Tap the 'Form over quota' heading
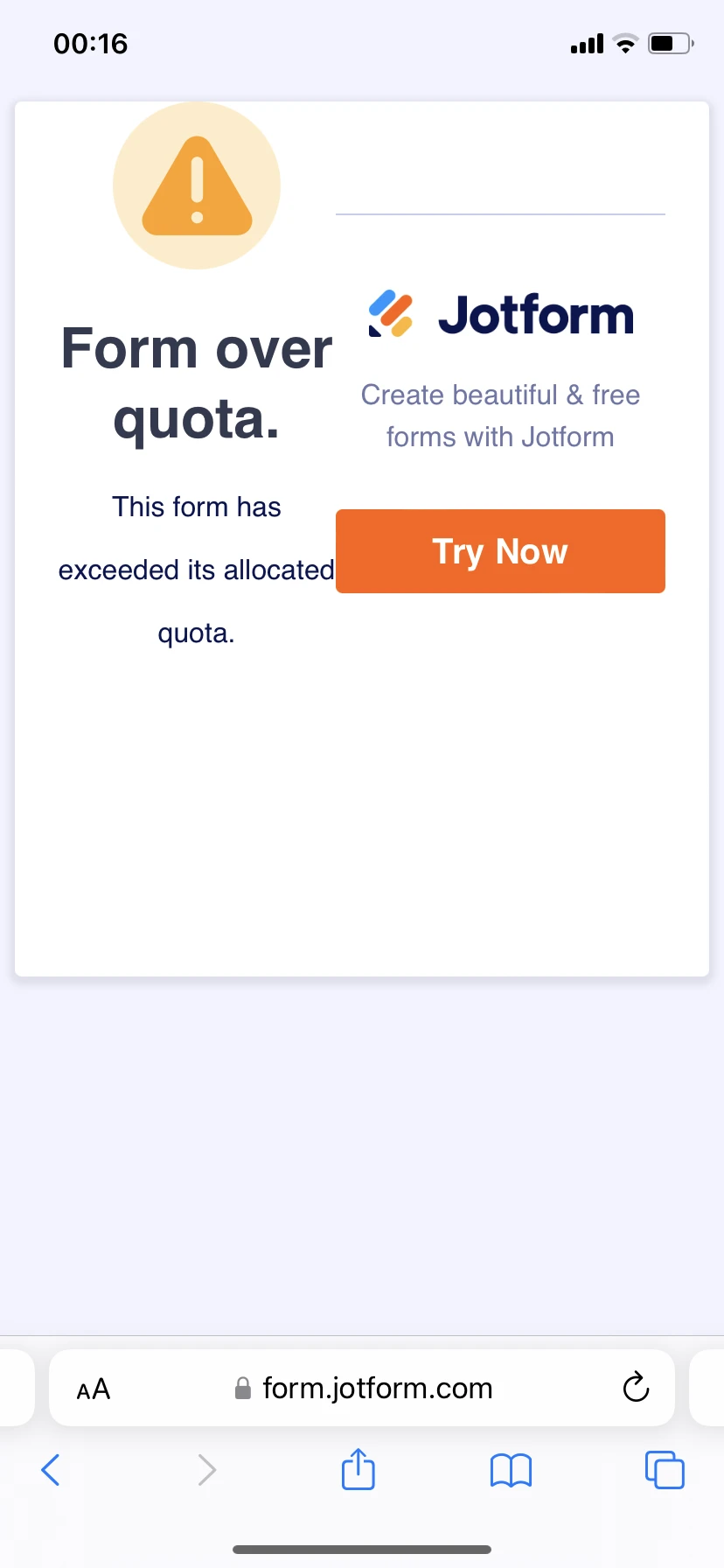Screen dimensions: 724x1568 (196, 383)
